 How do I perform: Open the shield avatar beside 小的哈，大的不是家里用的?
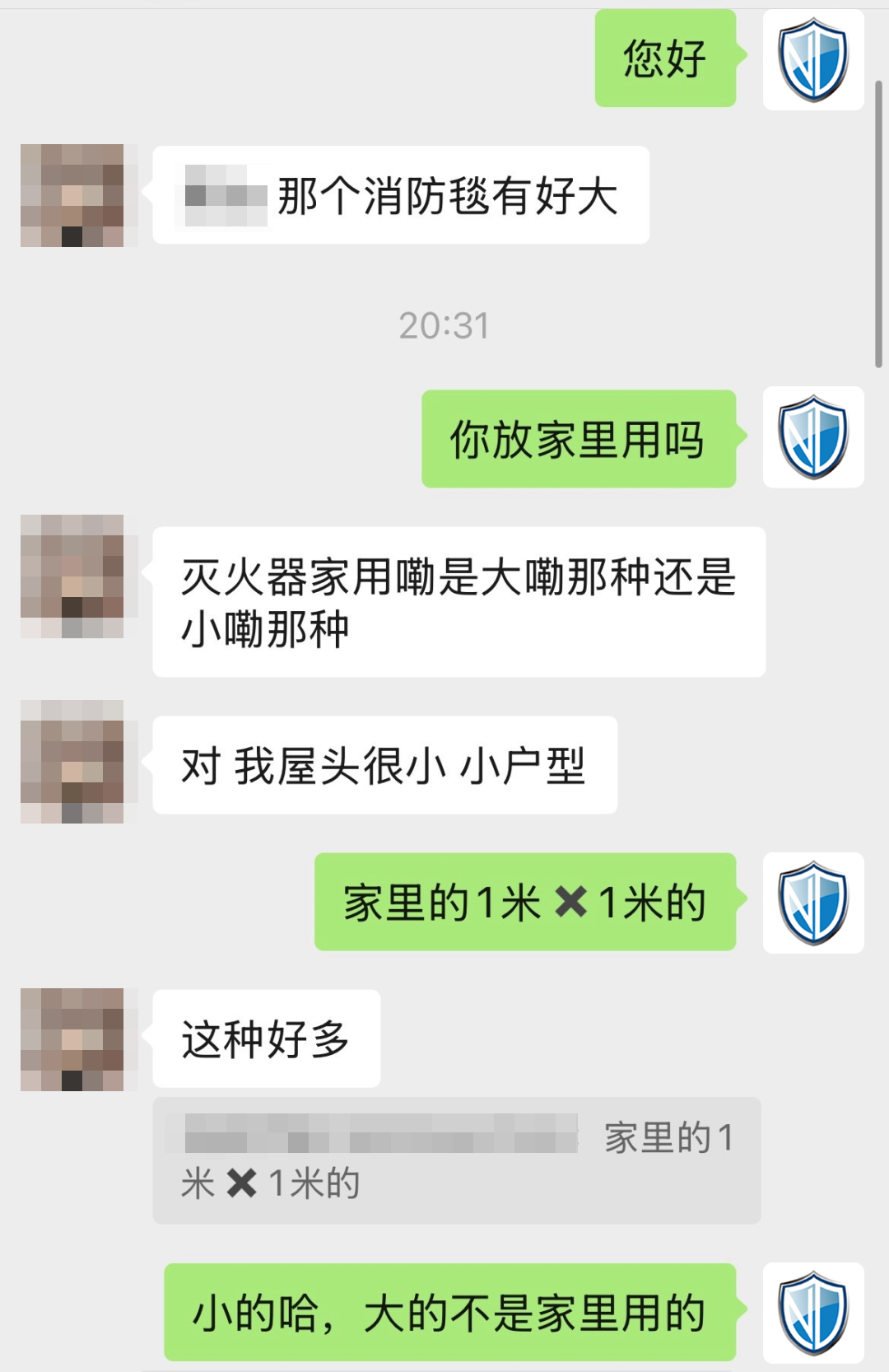click(813, 1313)
